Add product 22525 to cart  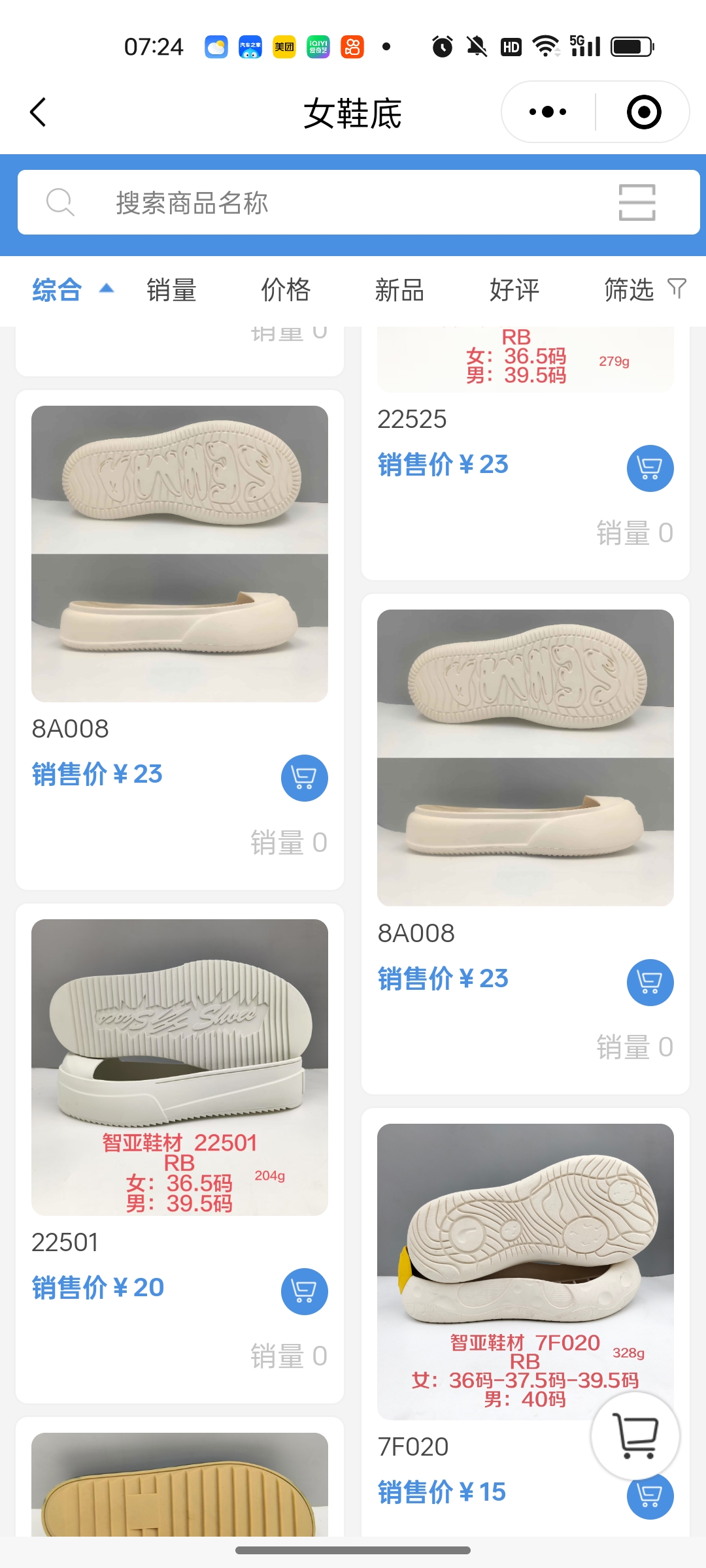(x=650, y=468)
